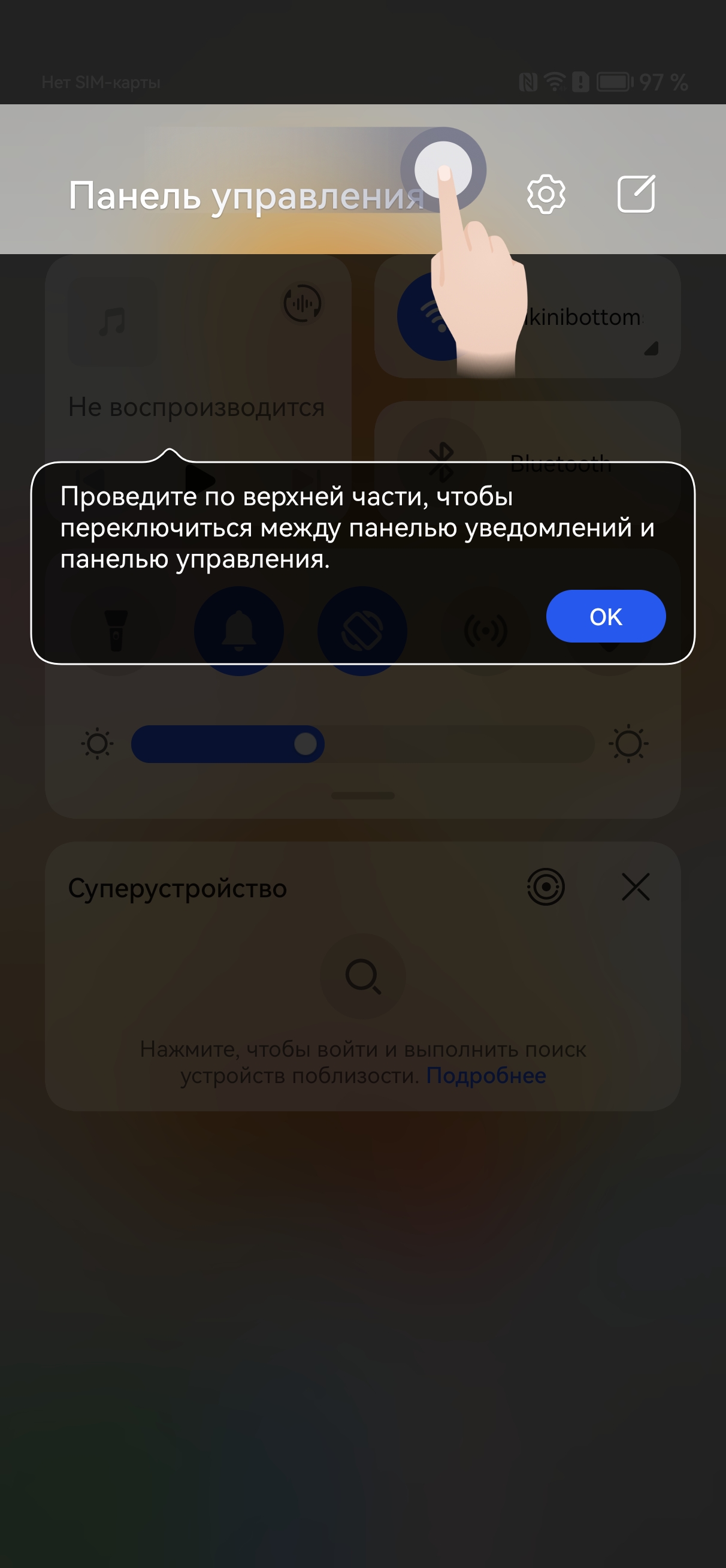Confirm the tip with the OK button
This screenshot has height=1568, width=726.
606,616
